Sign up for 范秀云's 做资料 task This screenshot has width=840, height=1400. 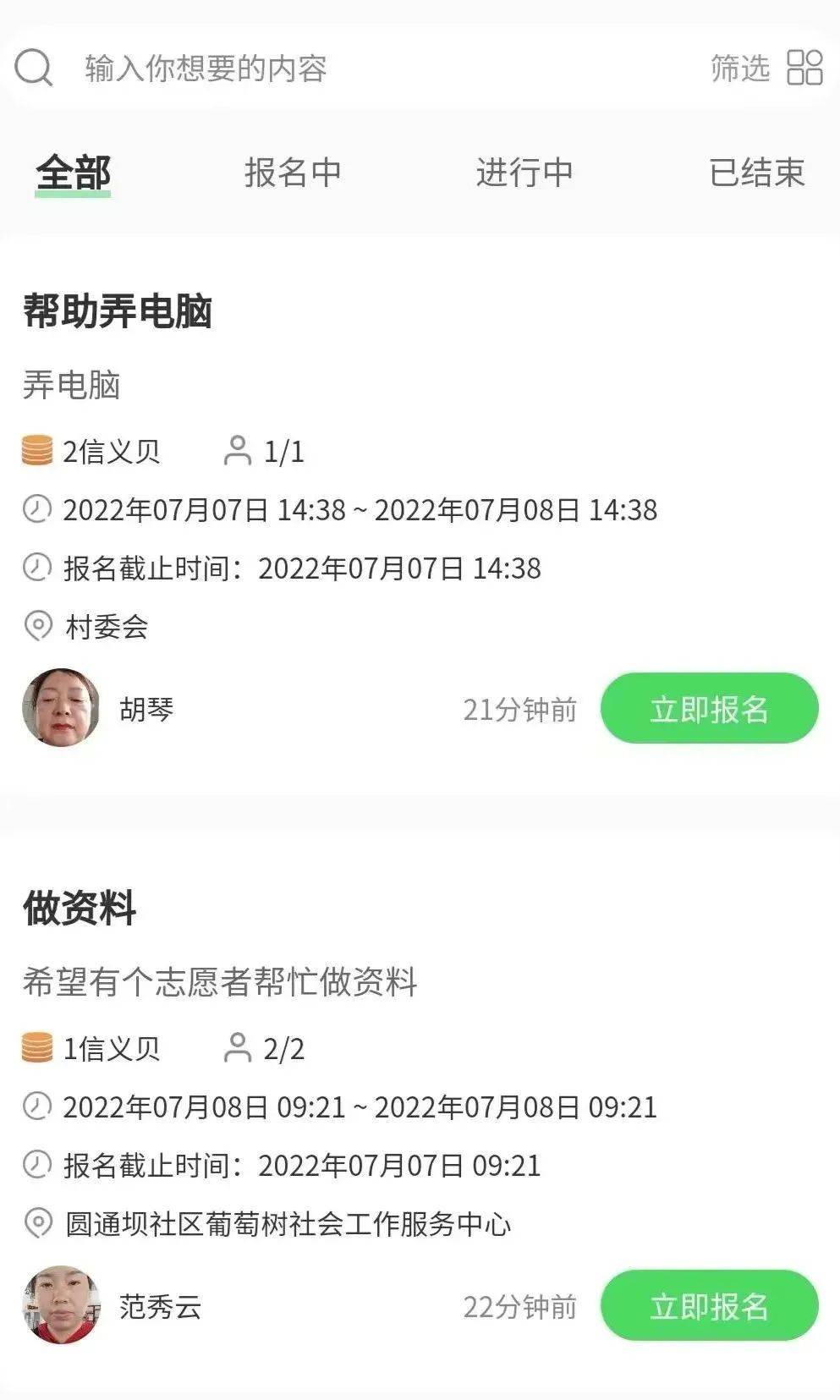[709, 1306]
